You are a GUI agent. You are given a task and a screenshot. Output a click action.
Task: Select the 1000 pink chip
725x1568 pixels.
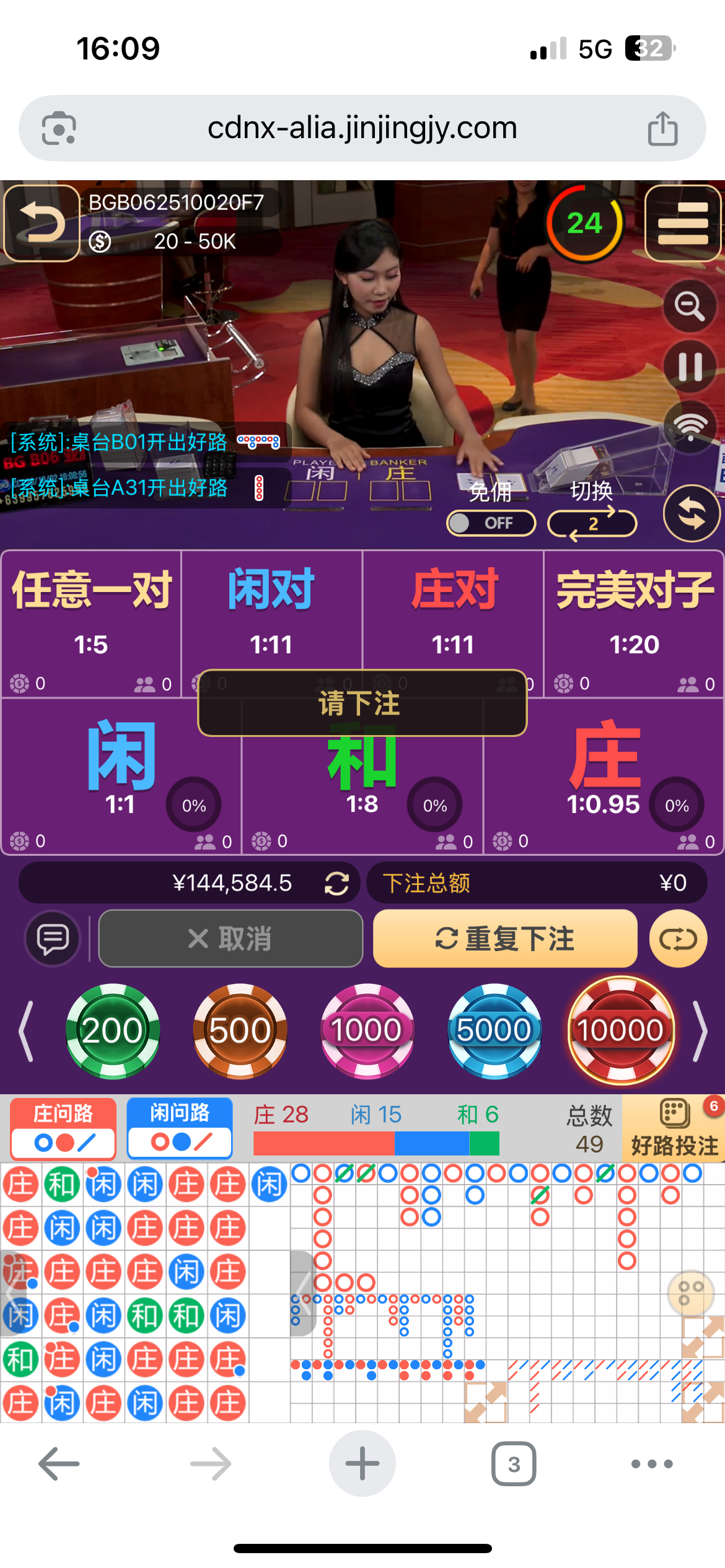pos(367,1031)
